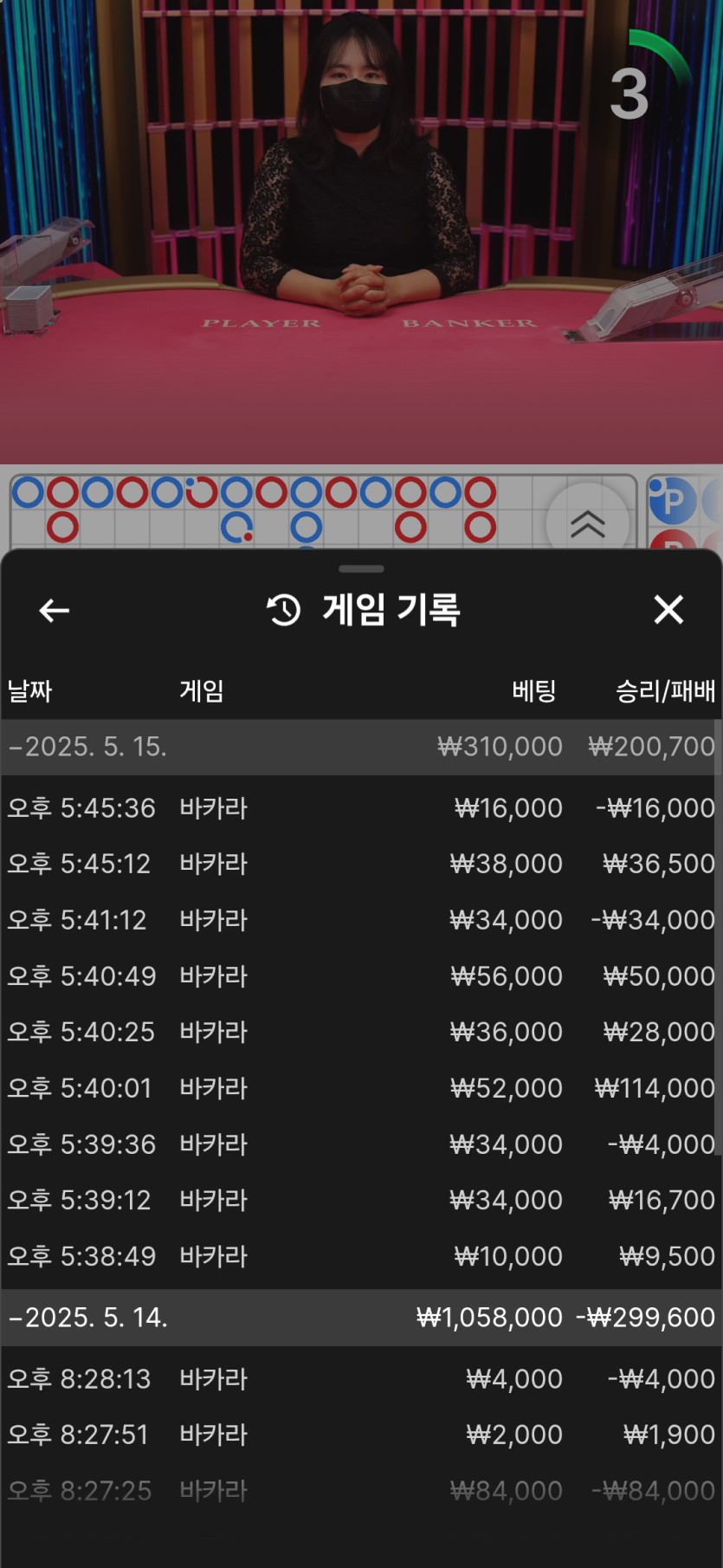
Task: Go back from the game history panel
Action: (54, 611)
